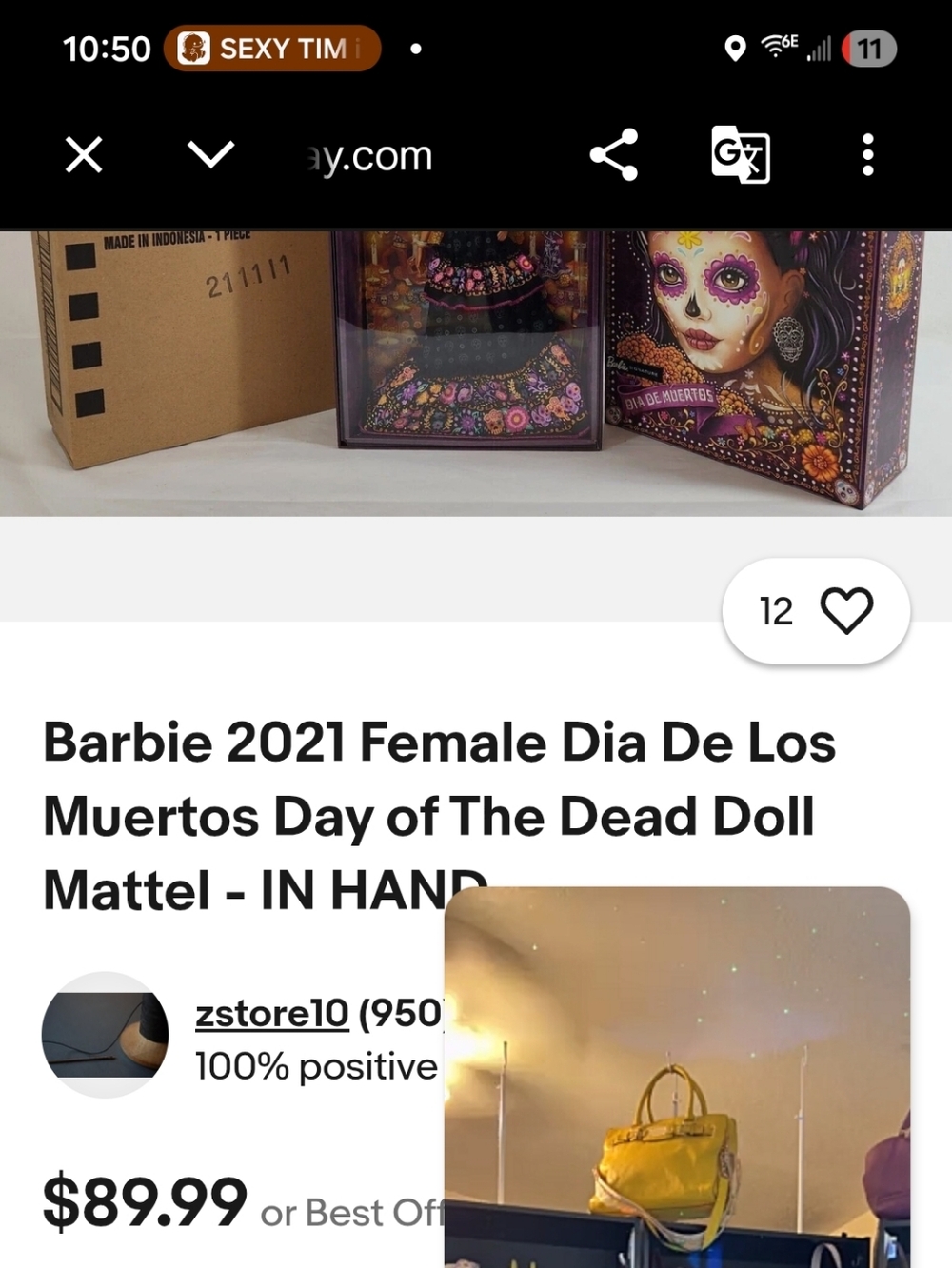The height and width of the screenshot is (1268, 952).
Task: Tap the picture-in-picture video overlay
Action: point(676,1076)
